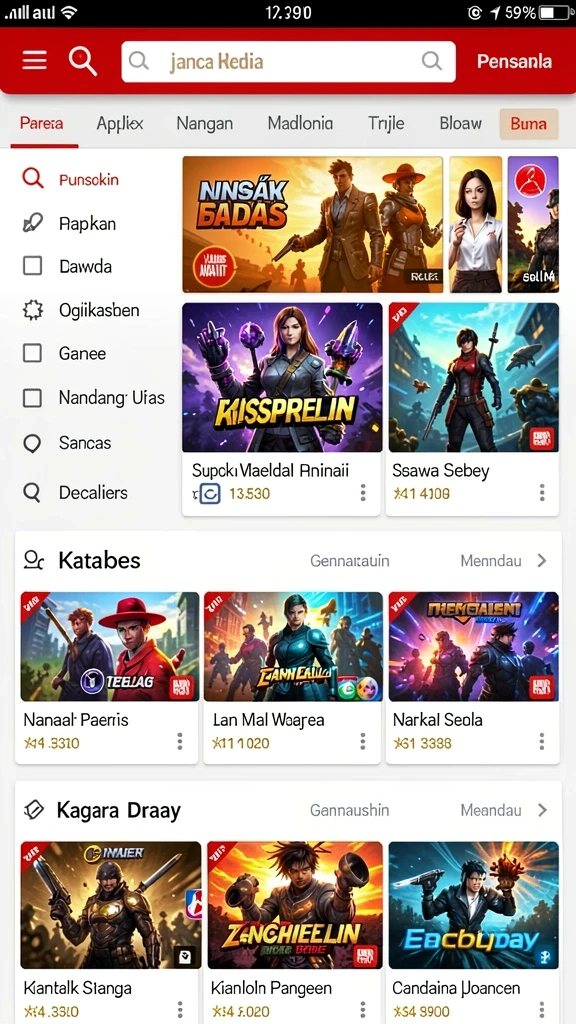576x1024 pixels.
Task: Open the Madlonia tab
Action: pos(300,123)
